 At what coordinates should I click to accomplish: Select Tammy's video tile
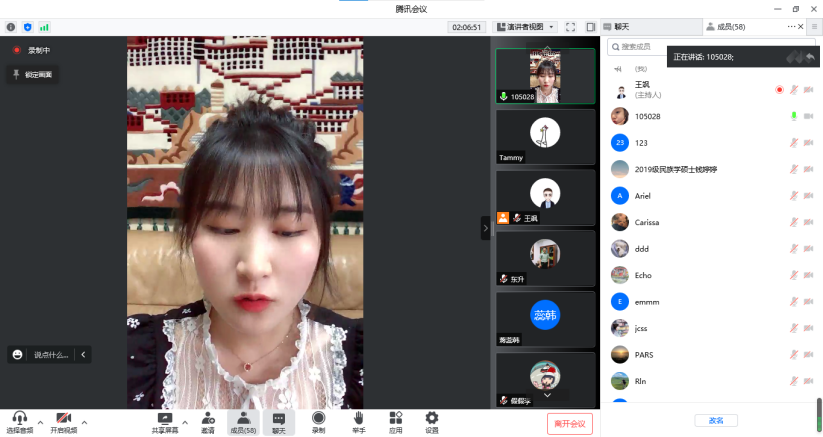545,137
